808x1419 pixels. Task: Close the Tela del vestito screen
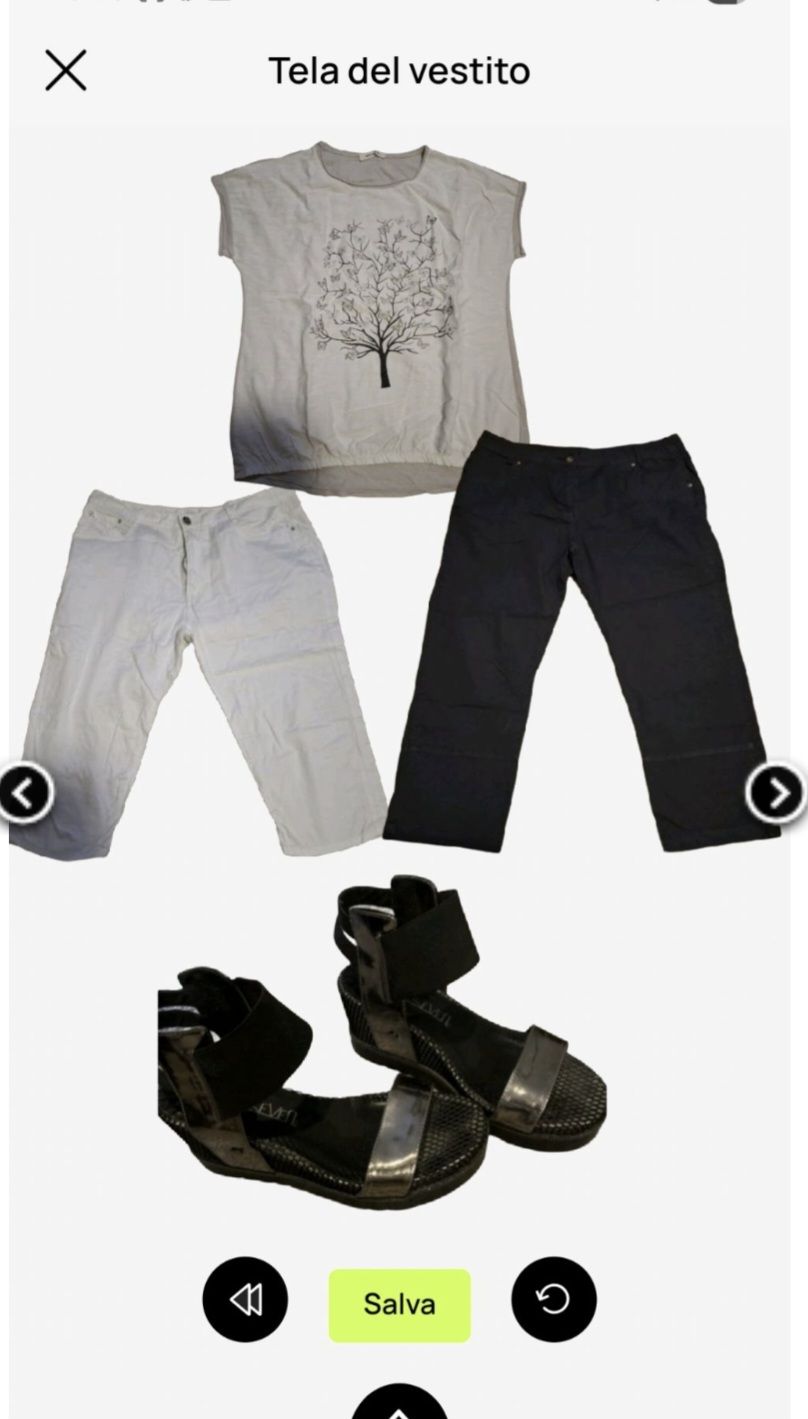[x=66, y=71]
